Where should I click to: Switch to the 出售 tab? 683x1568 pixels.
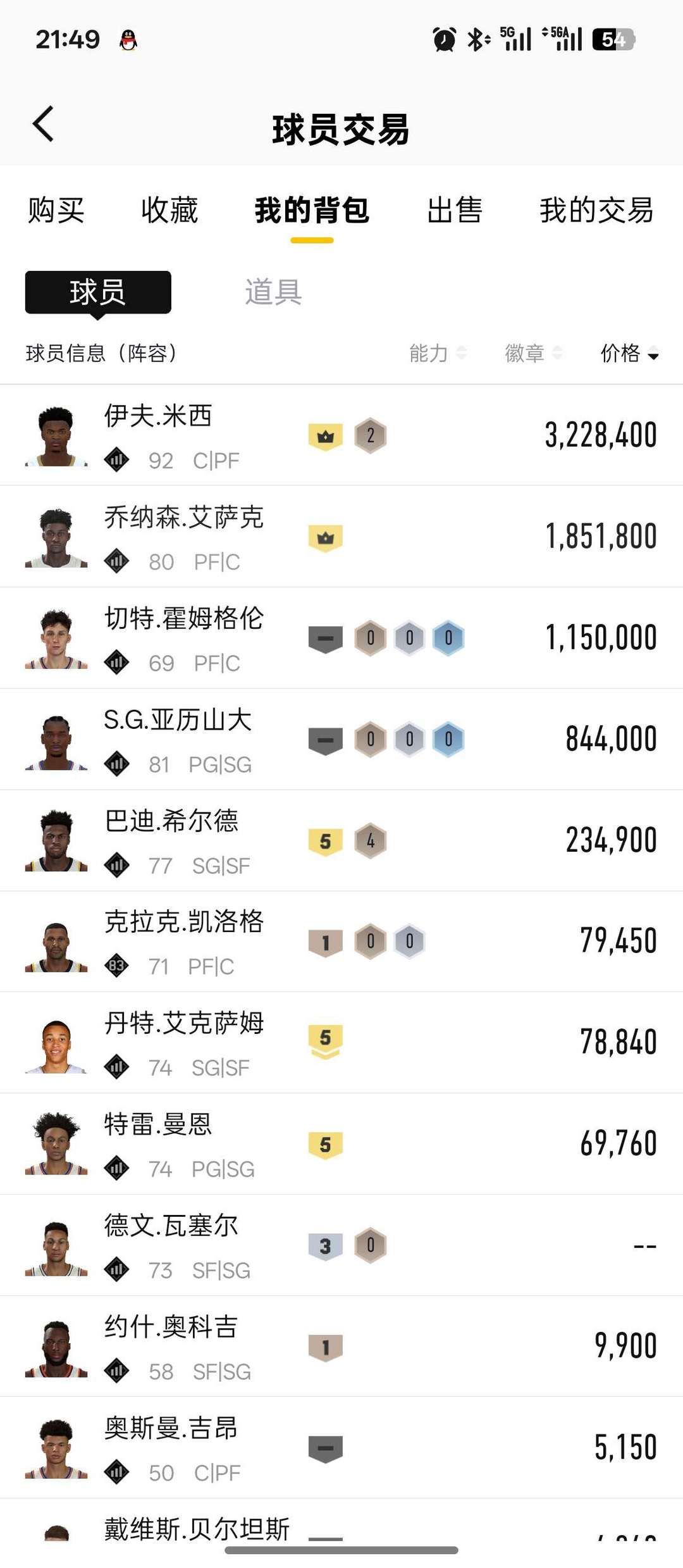[x=454, y=210]
